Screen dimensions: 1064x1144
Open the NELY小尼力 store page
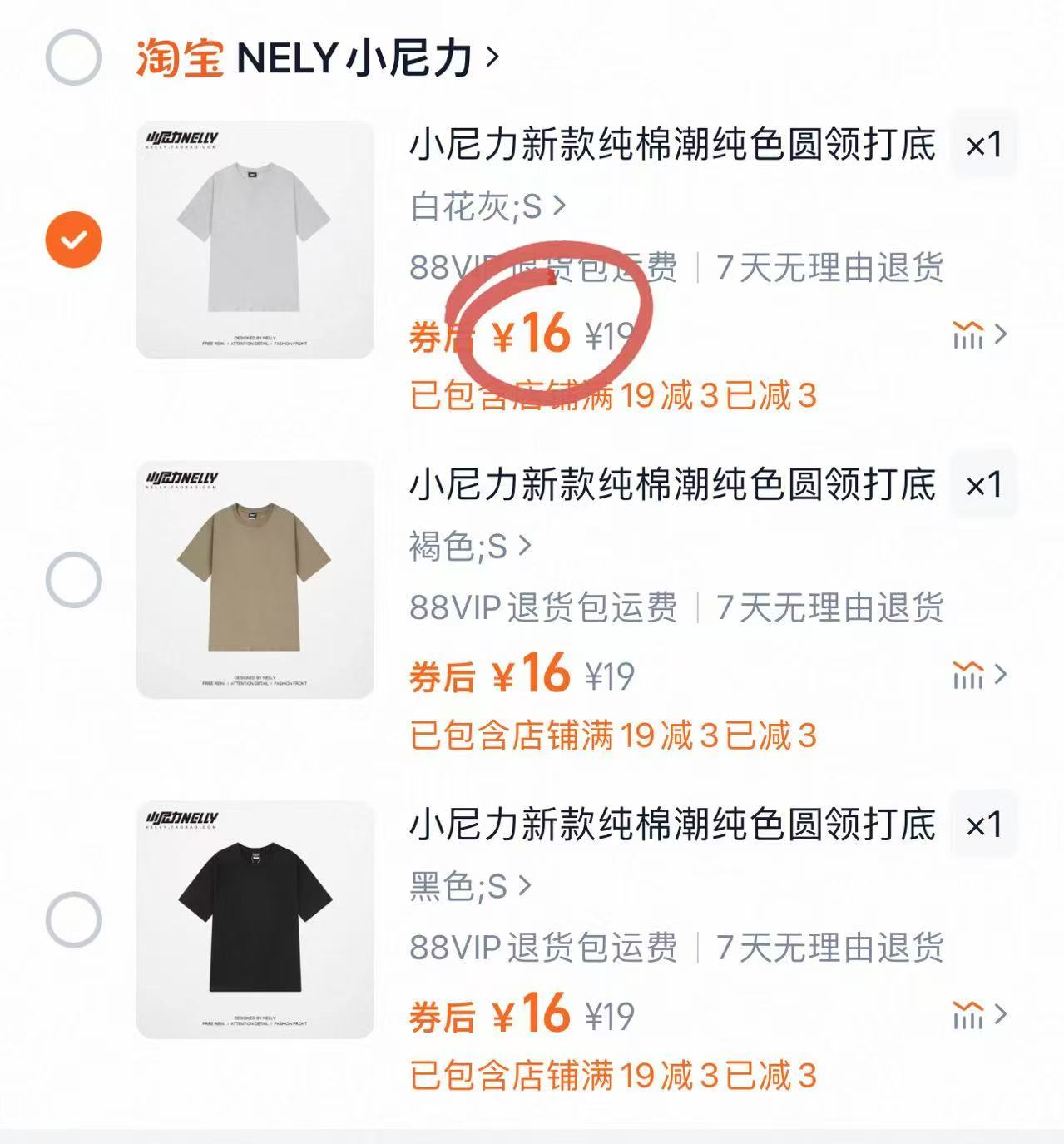click(358, 57)
